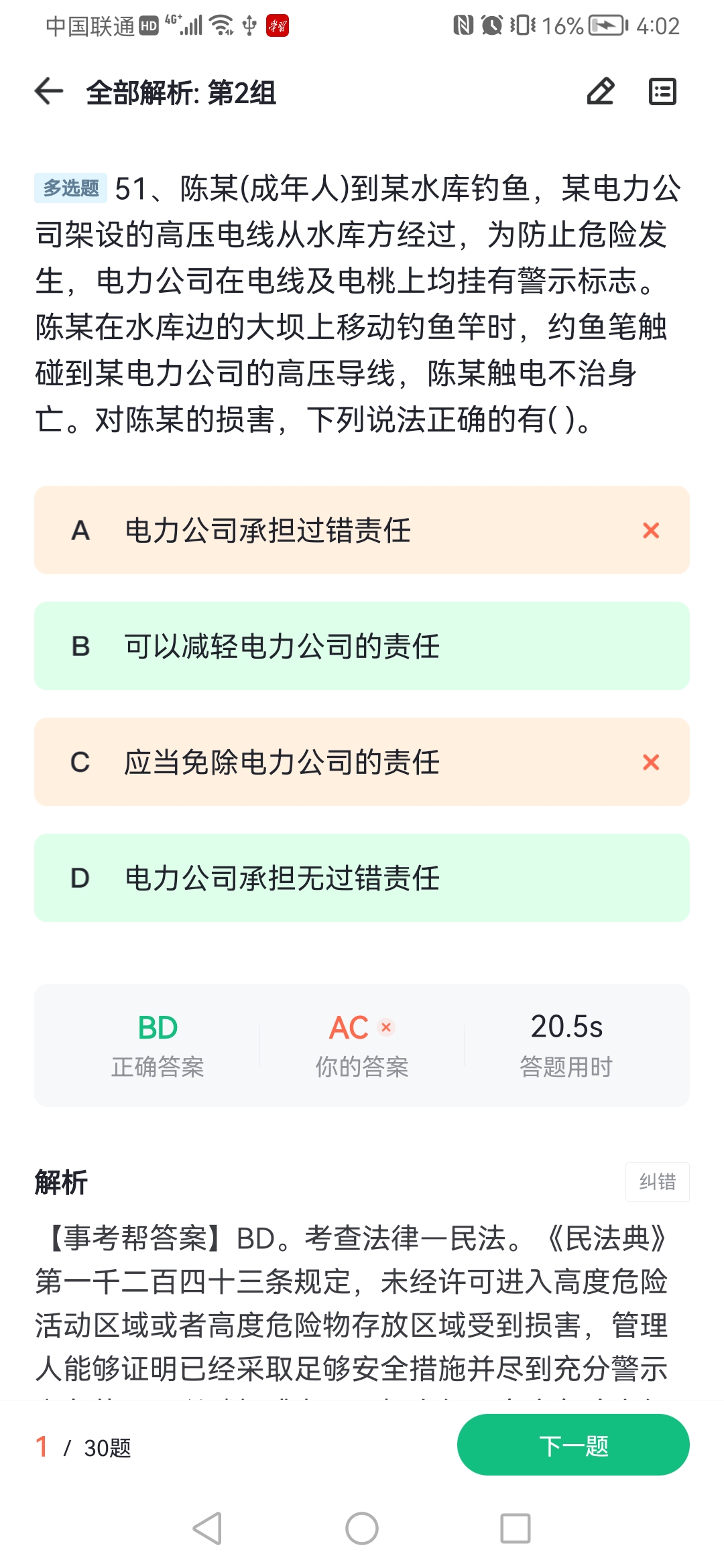Select option C 应当免除电力公司的责任
This screenshot has height=1568, width=724.
coord(362,762)
